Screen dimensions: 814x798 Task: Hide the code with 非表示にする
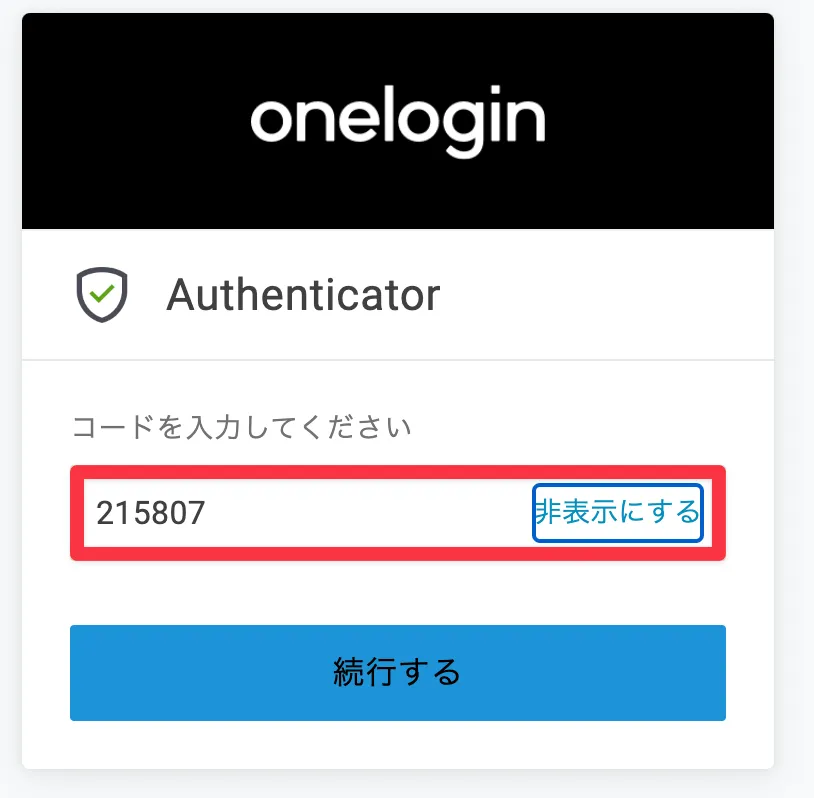617,513
